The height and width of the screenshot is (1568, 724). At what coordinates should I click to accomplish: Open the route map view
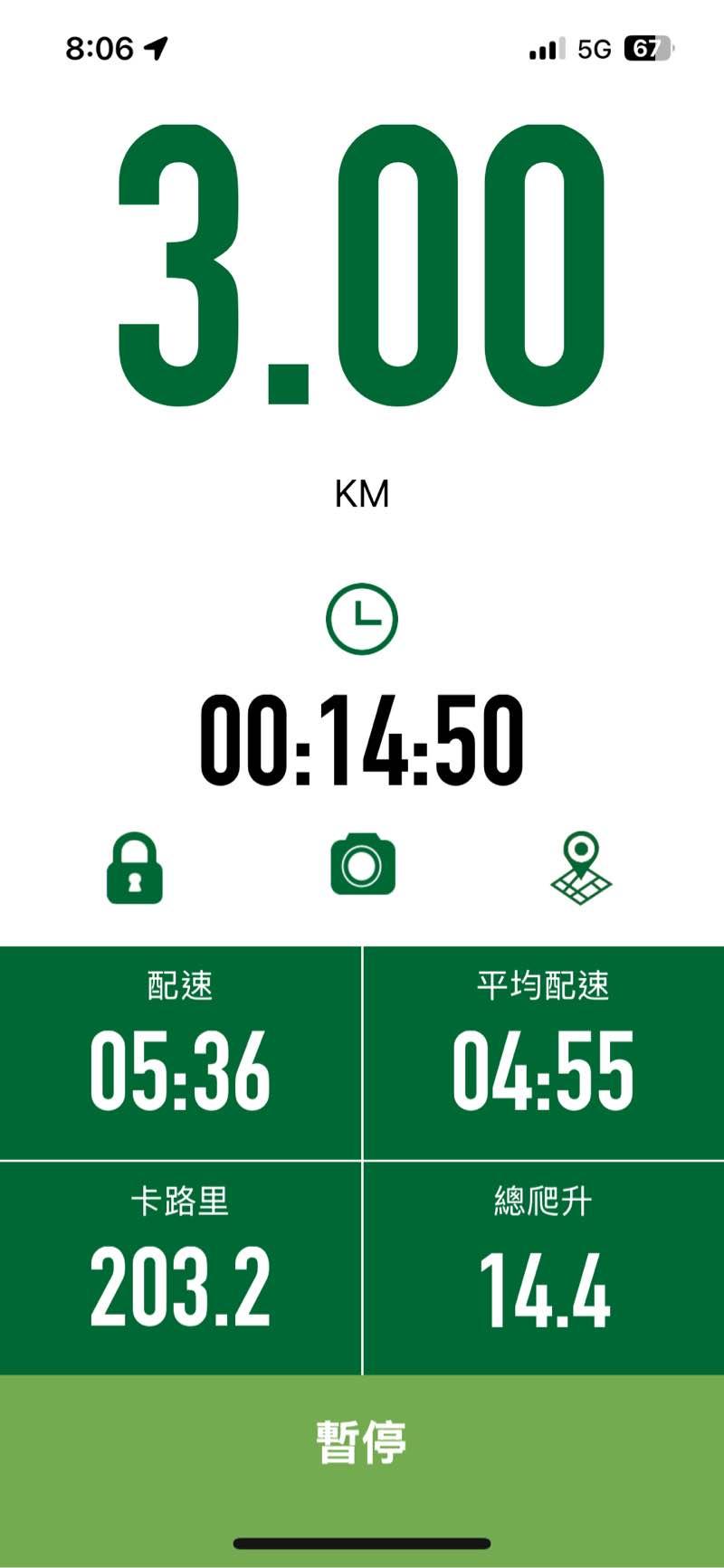tap(581, 869)
